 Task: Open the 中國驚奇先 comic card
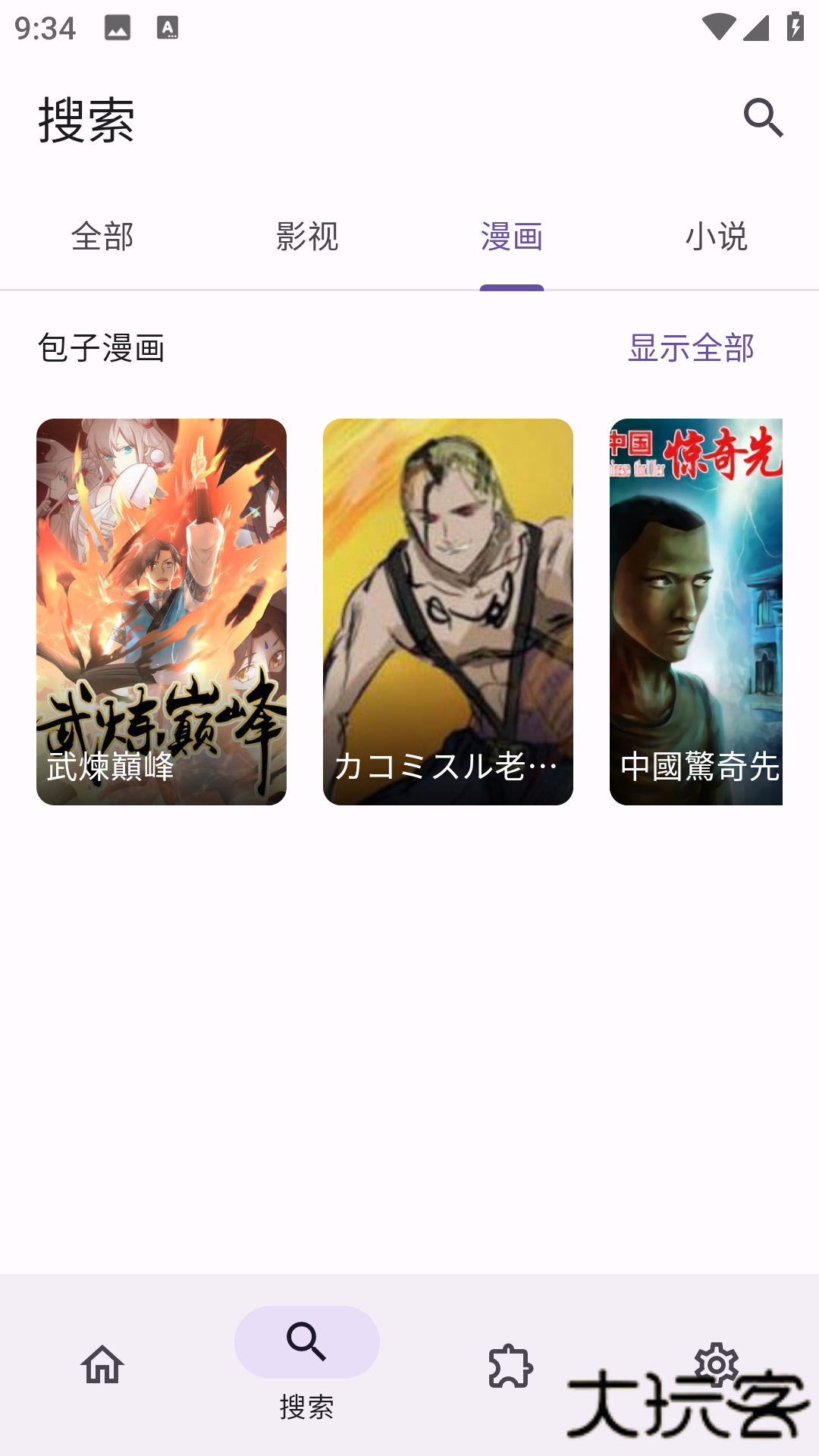tap(696, 611)
